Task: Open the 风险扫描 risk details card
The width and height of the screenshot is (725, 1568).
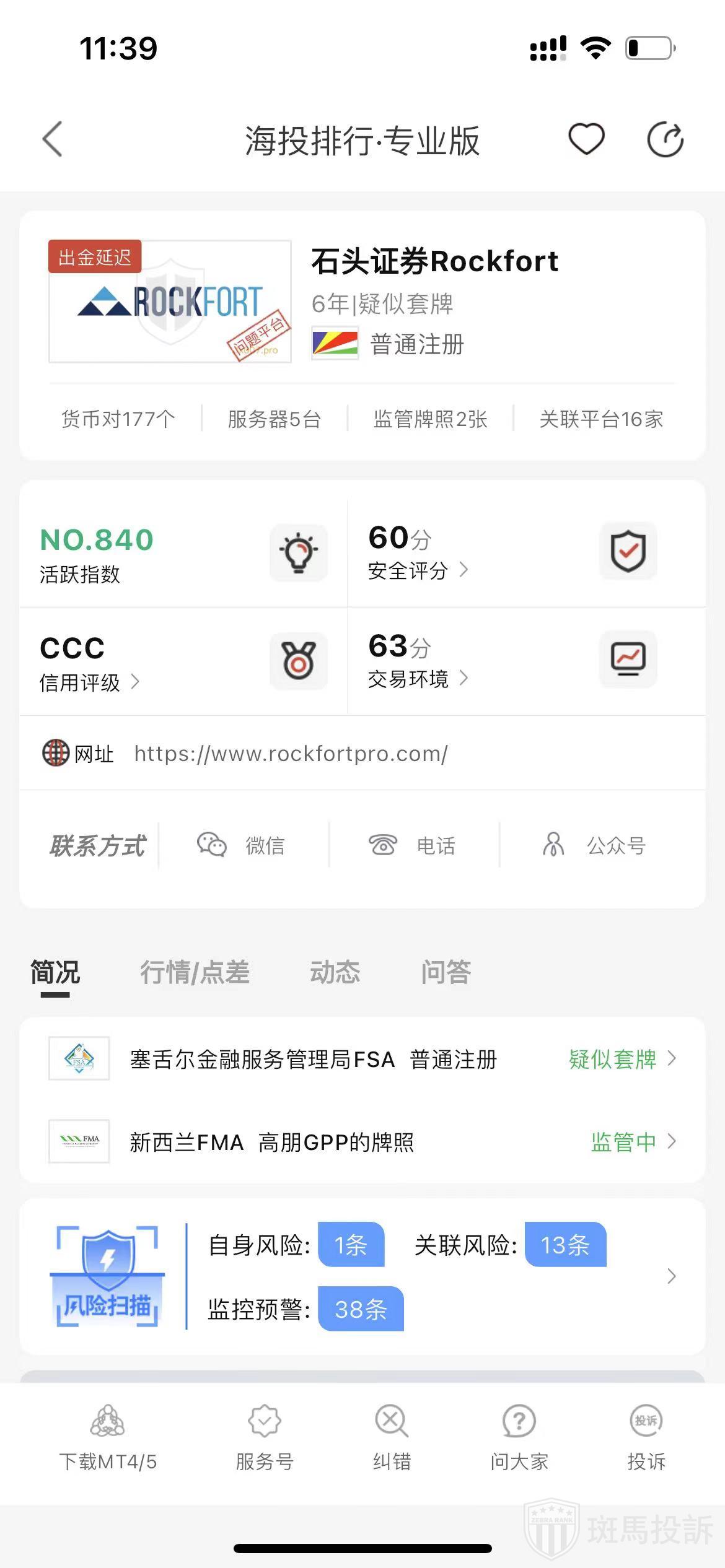Action: (x=362, y=1276)
